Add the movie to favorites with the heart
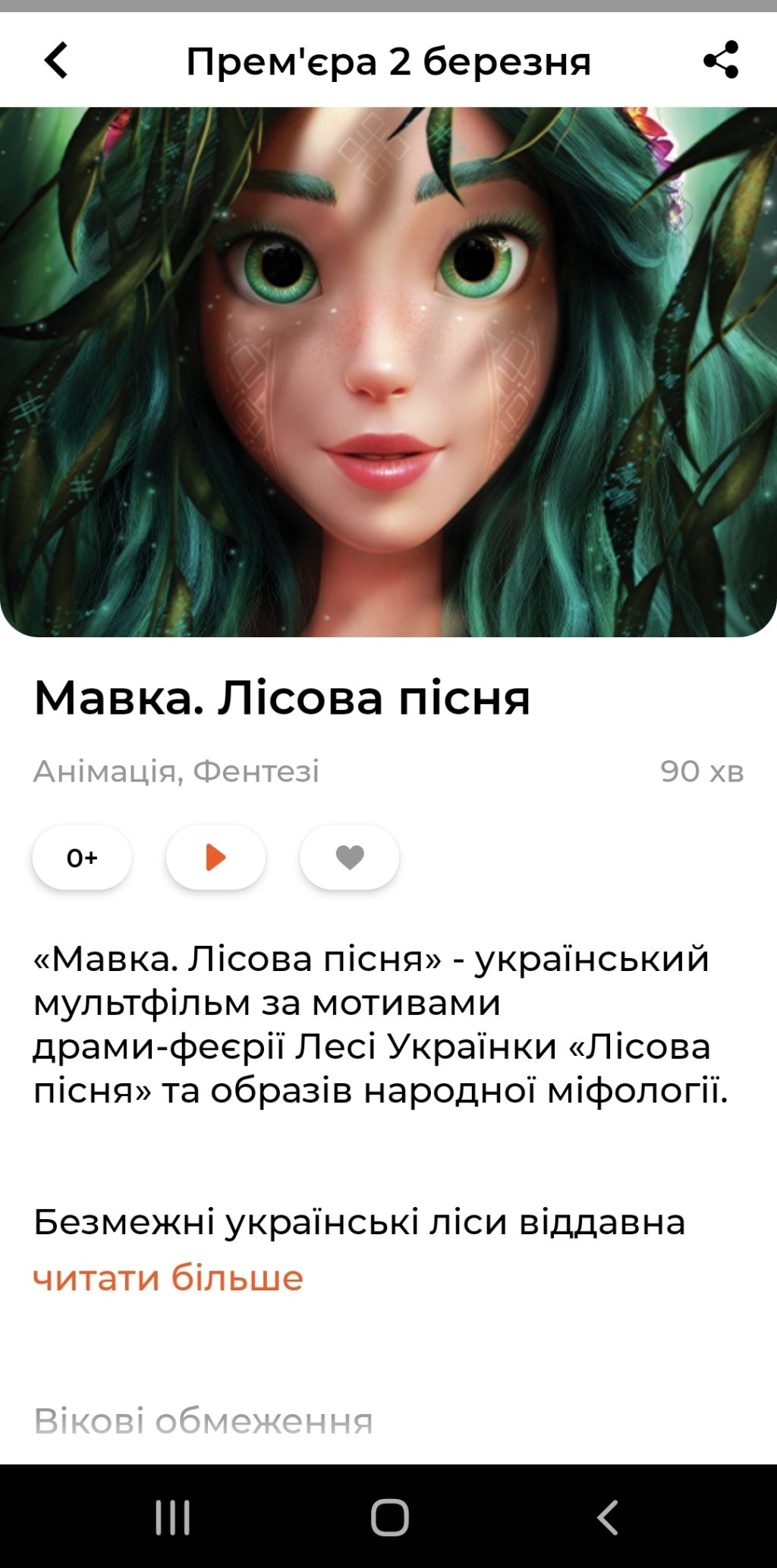 (349, 857)
